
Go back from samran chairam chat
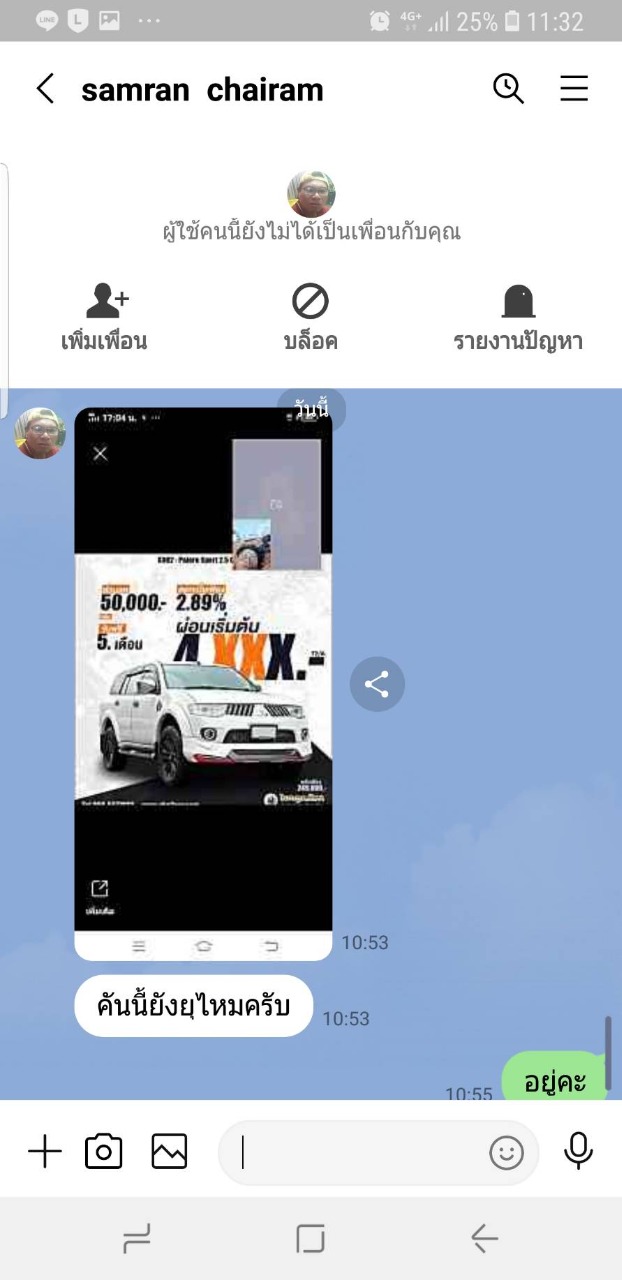tap(45, 89)
